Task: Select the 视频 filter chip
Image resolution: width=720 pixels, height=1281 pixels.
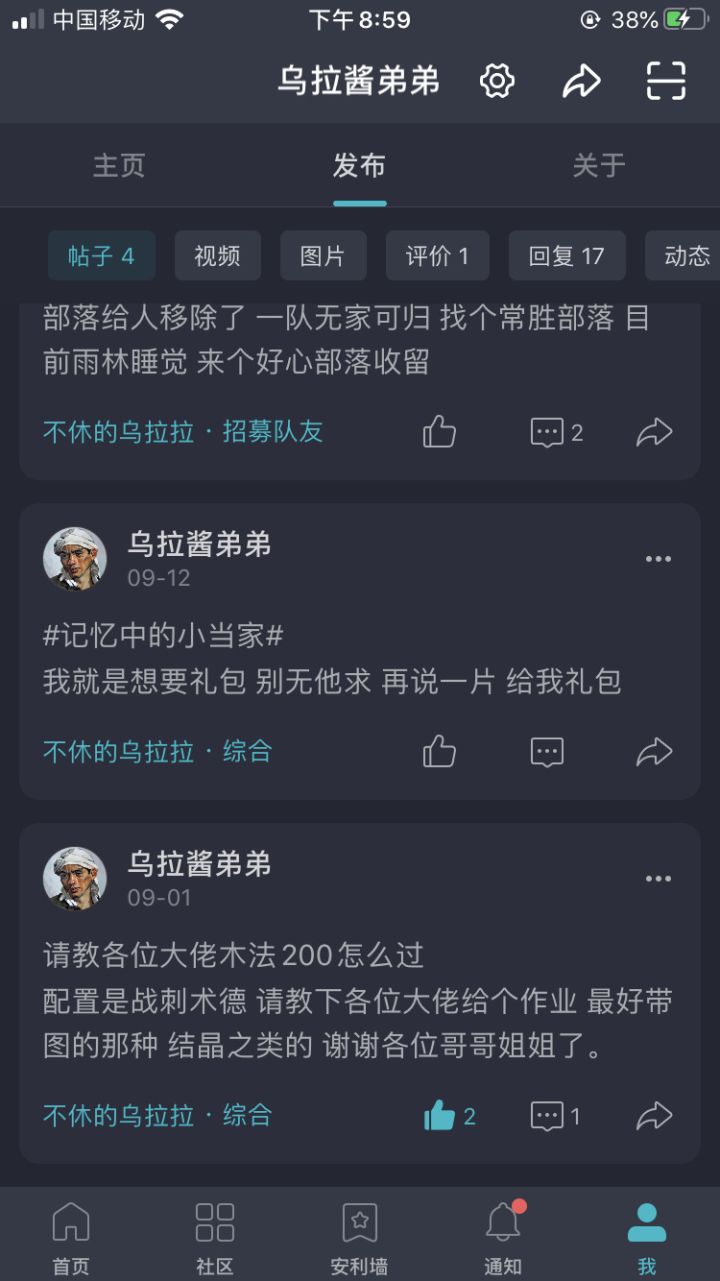Action: click(218, 256)
